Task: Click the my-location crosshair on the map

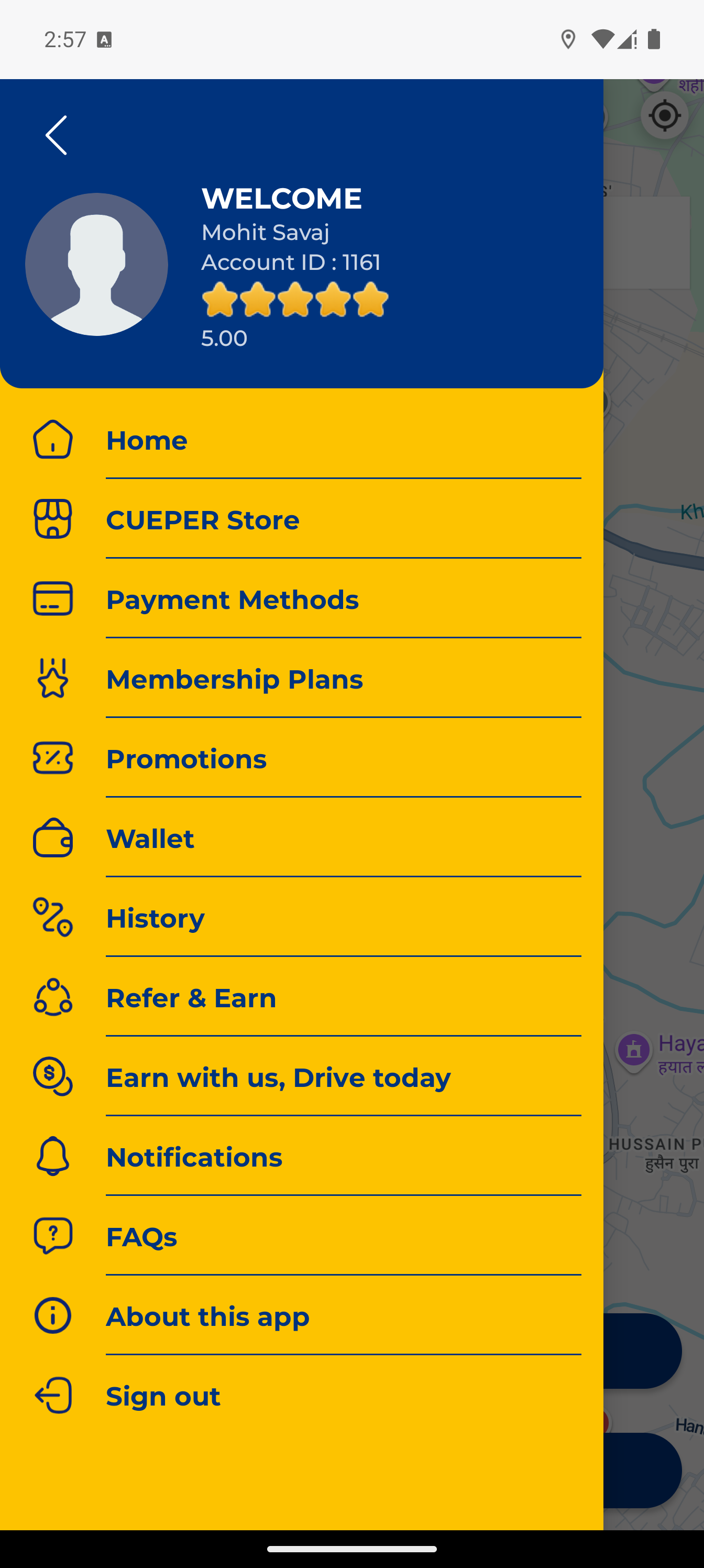Action: [664, 116]
